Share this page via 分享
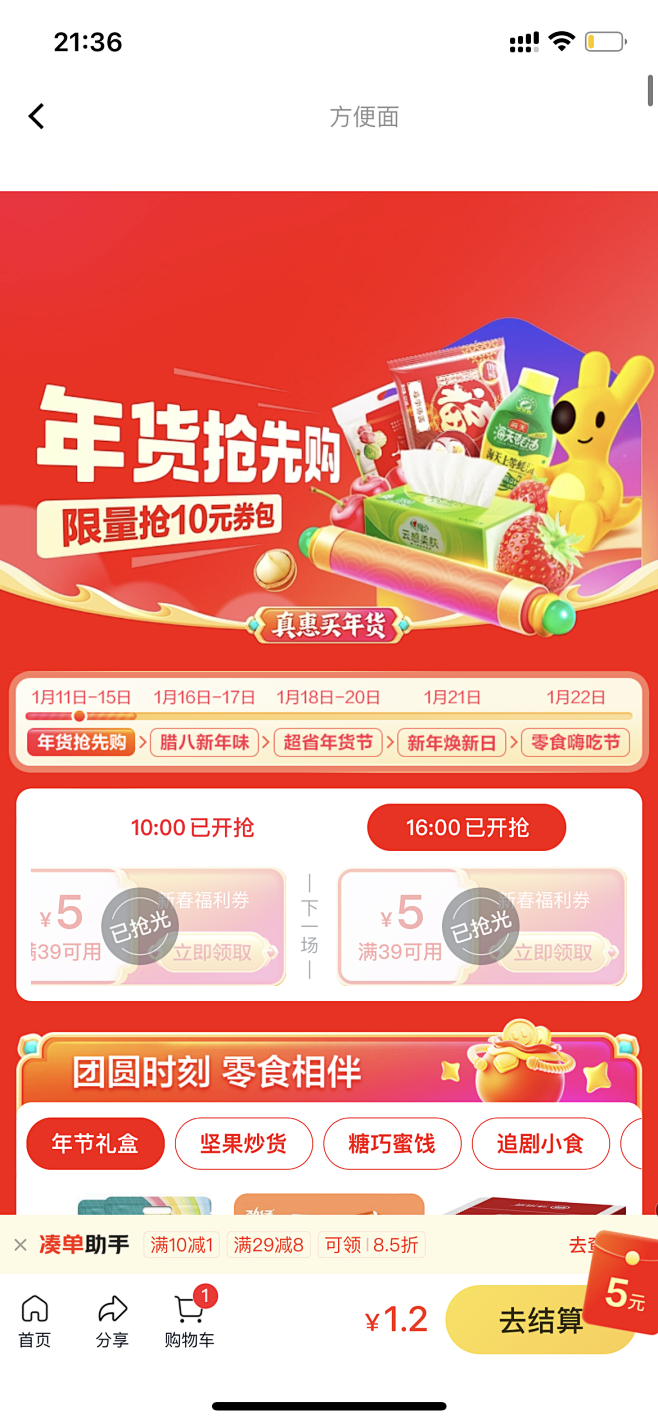Viewport: 658px width, 1424px height. coord(112,1322)
